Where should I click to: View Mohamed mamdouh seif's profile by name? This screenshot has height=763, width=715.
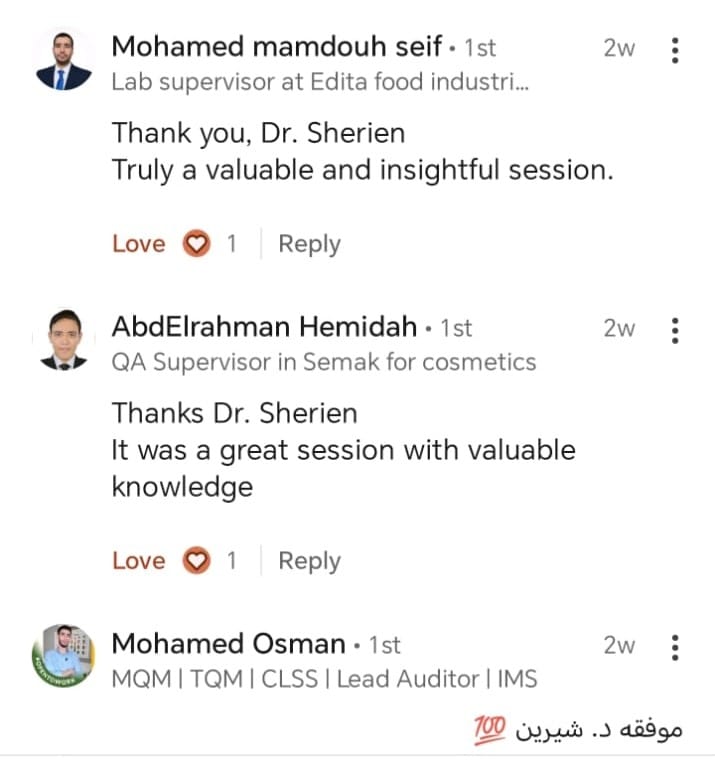pyautogui.click(x=276, y=46)
